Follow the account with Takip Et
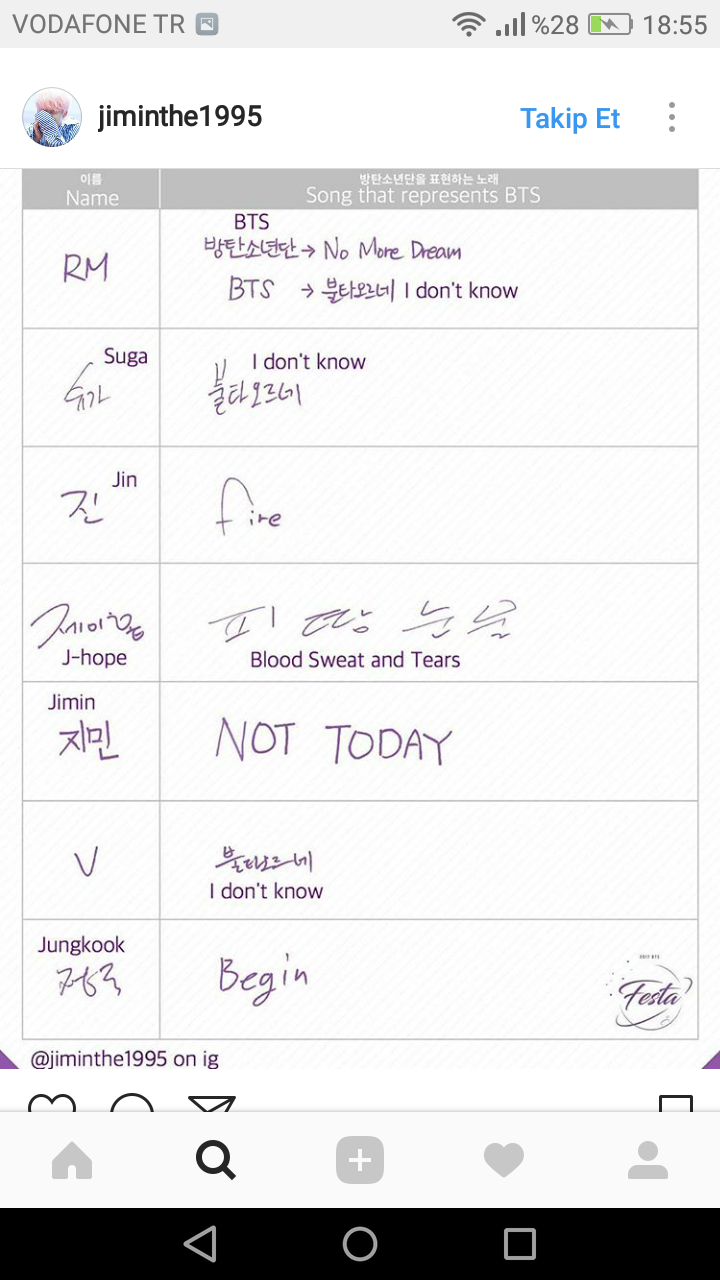Image resolution: width=720 pixels, height=1280 pixels. click(570, 118)
